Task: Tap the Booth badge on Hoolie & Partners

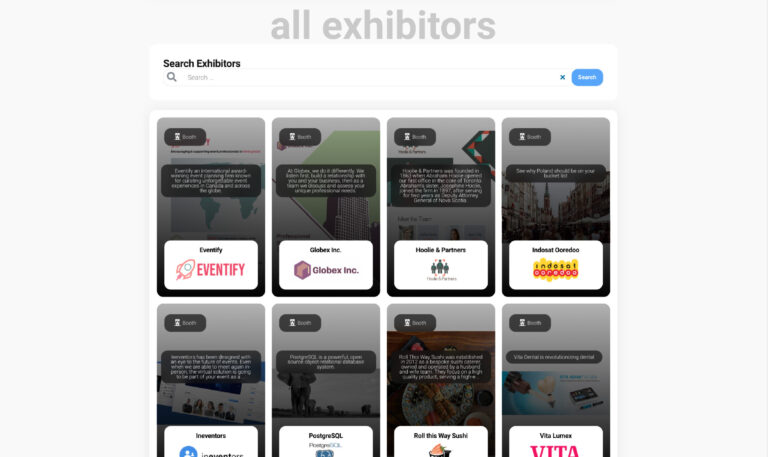Action: point(415,136)
